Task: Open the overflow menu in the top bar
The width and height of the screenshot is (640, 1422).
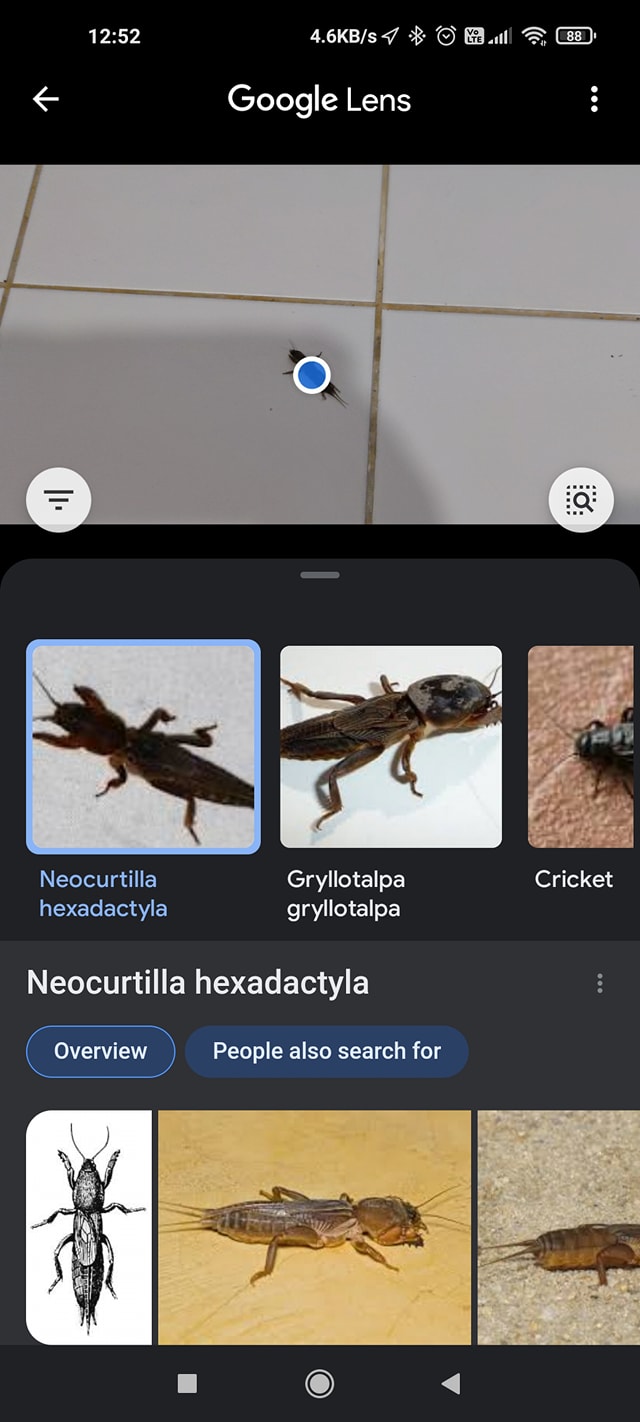Action: pos(594,99)
